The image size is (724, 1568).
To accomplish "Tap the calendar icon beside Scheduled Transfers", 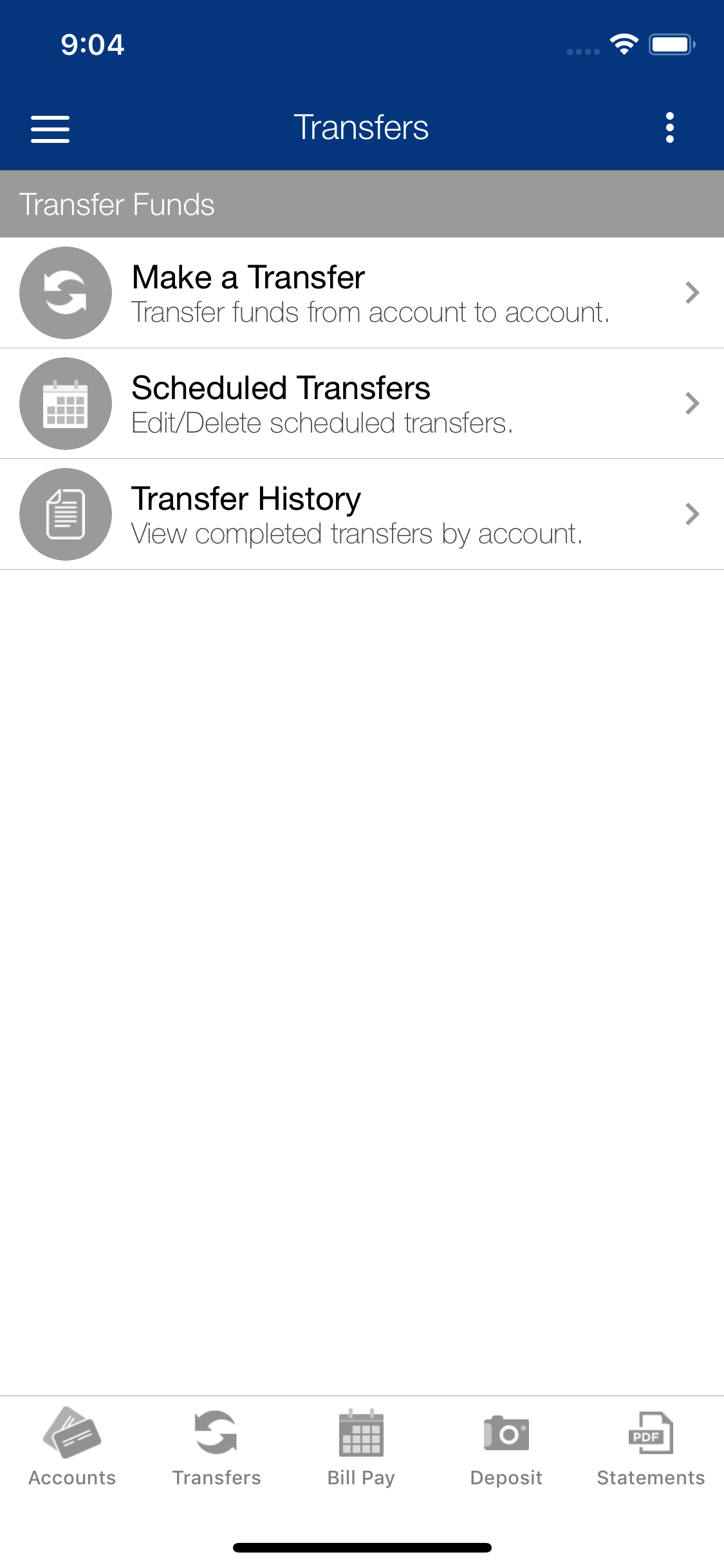I will (65, 403).
